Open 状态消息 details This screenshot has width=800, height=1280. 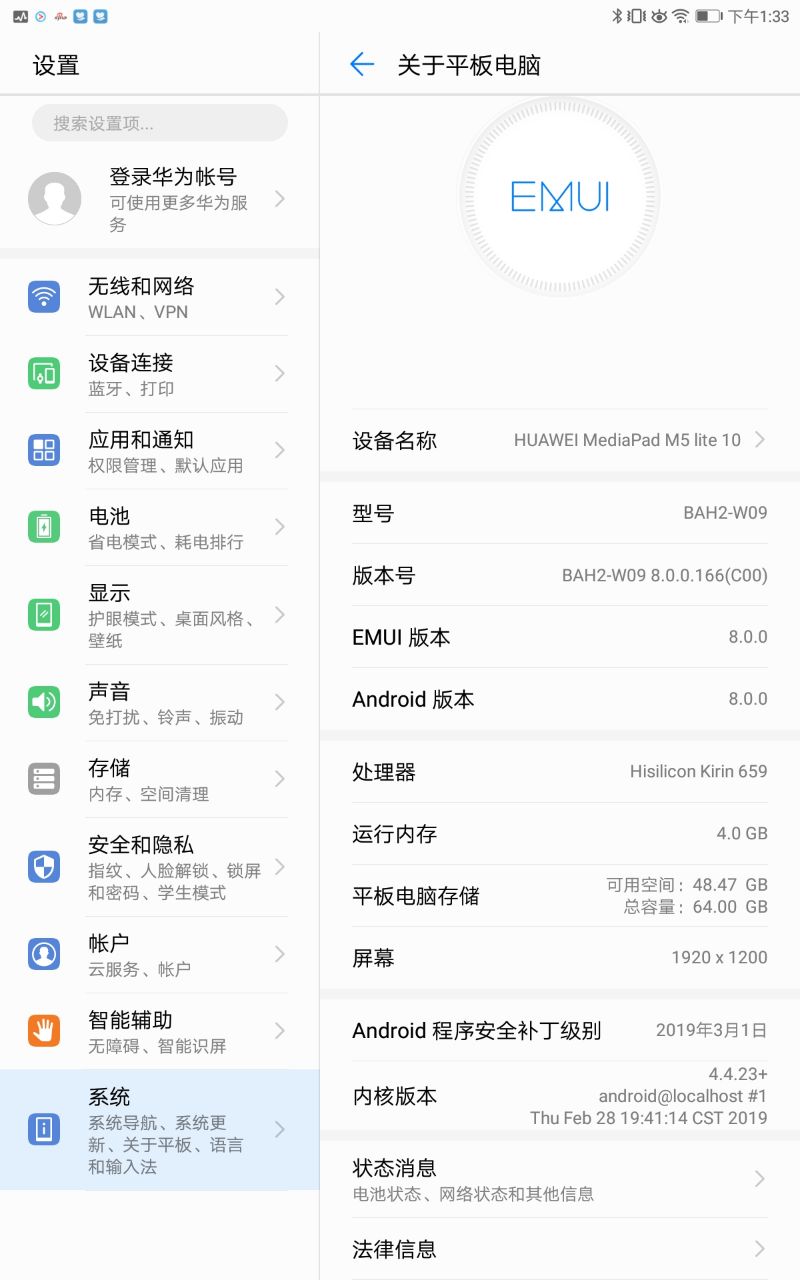tap(560, 1179)
